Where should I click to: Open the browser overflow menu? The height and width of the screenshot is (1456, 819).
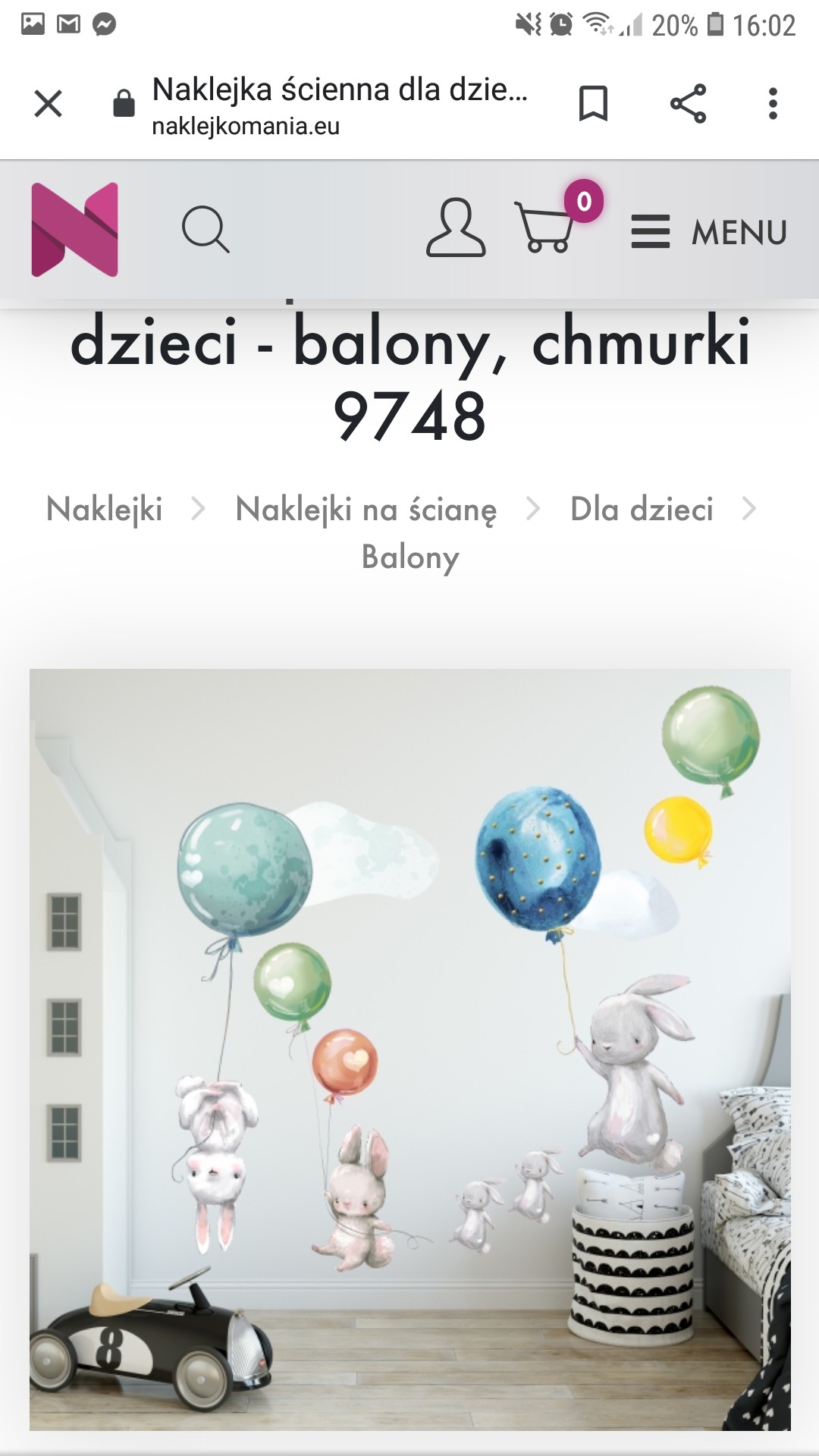[x=773, y=104]
